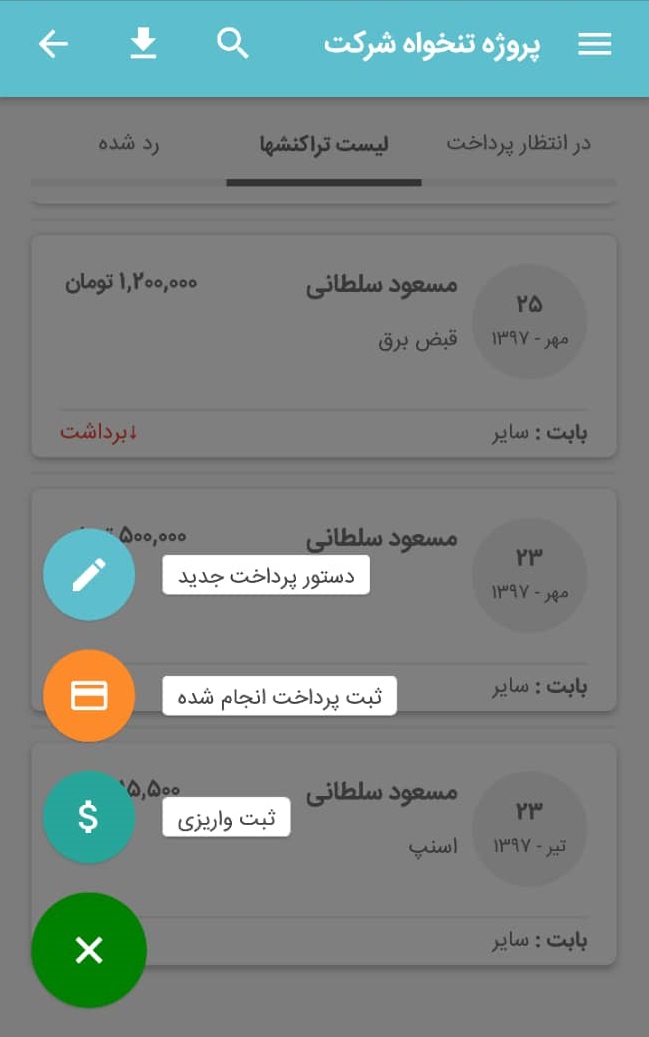649x1037 pixels.
Task: Tap the orange card button for ثبت پرداخت انجام شده
Action: [x=89, y=696]
